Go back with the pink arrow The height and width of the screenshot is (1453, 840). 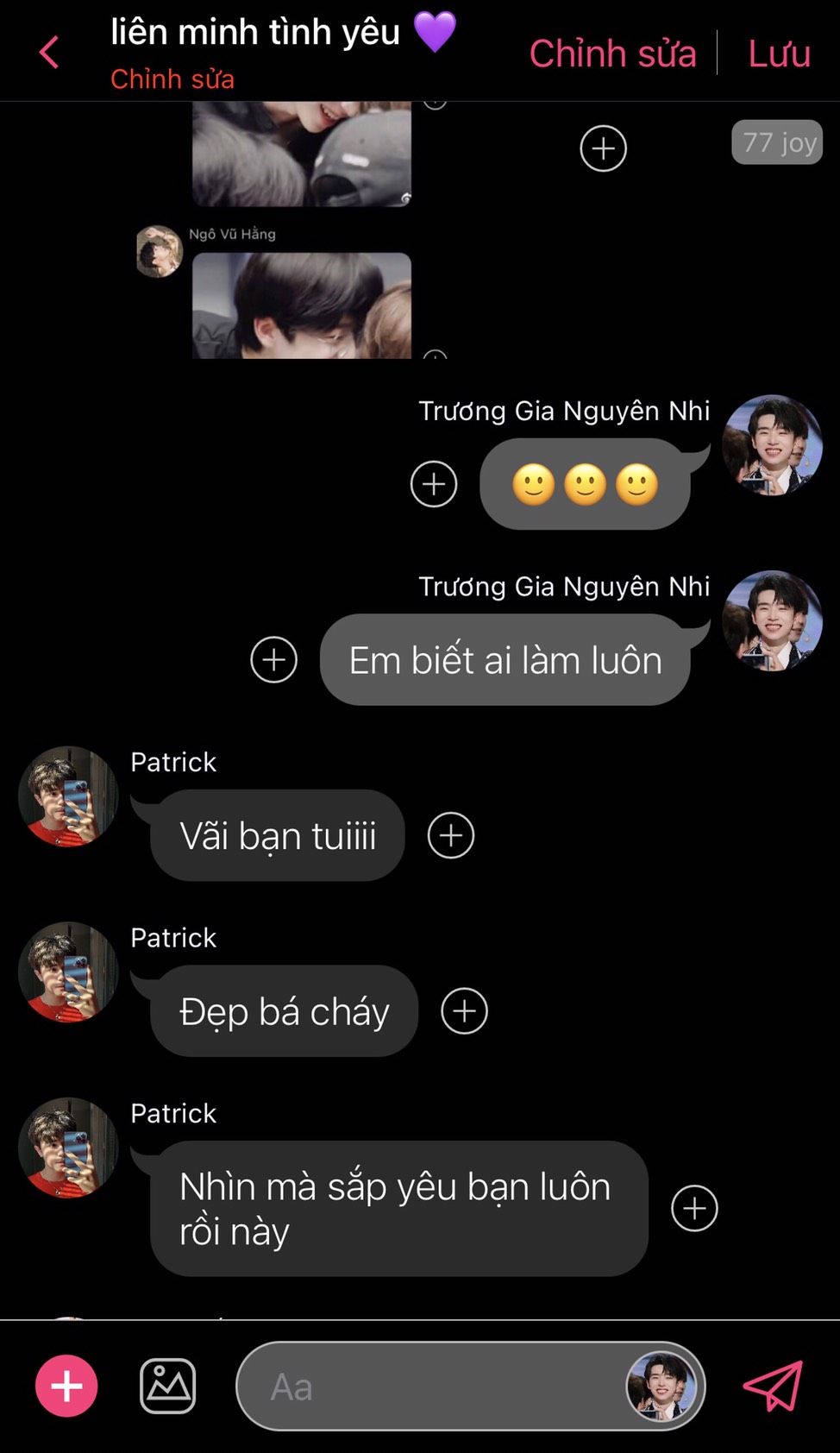pyautogui.click(x=49, y=53)
